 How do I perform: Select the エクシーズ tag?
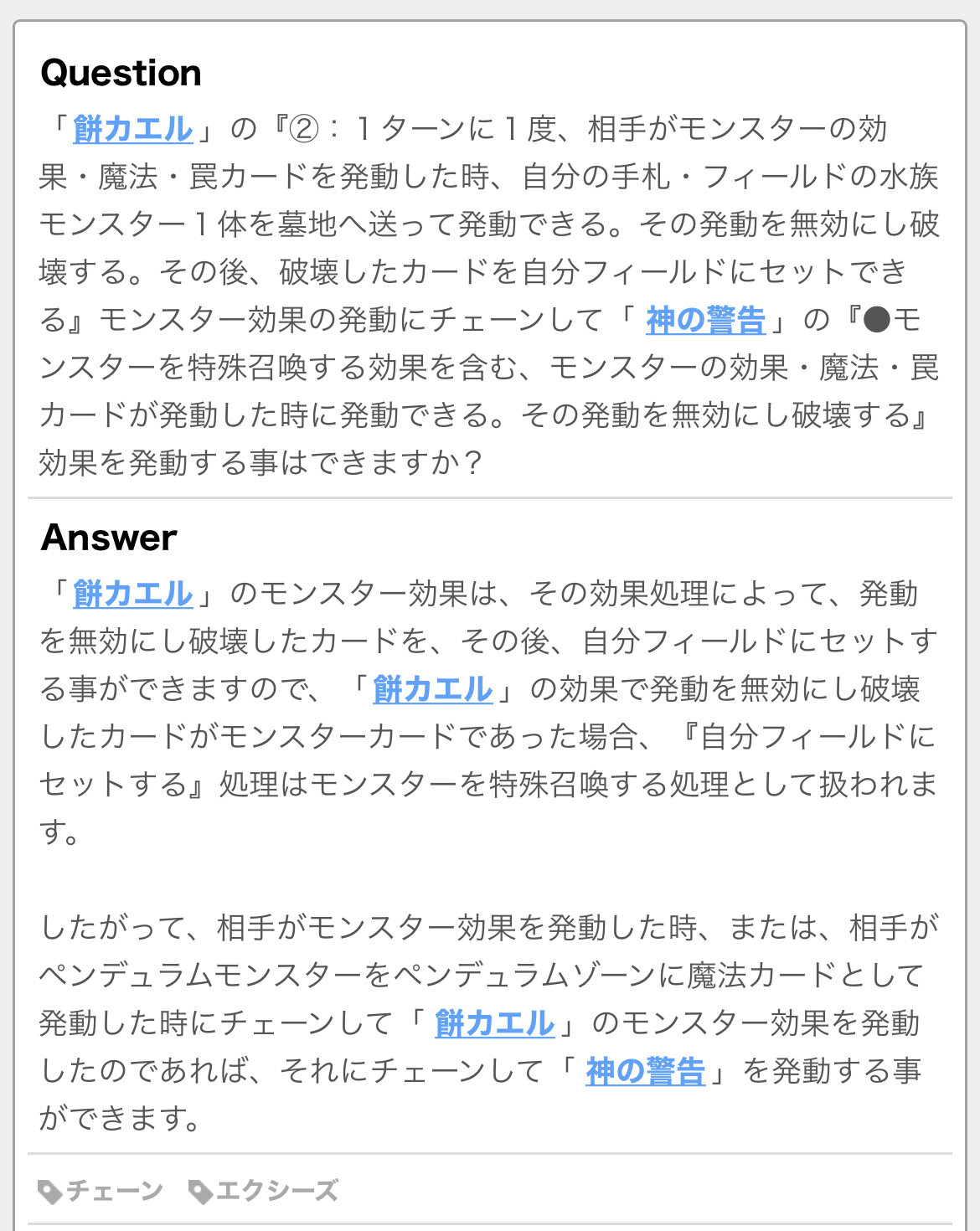tap(265, 1190)
